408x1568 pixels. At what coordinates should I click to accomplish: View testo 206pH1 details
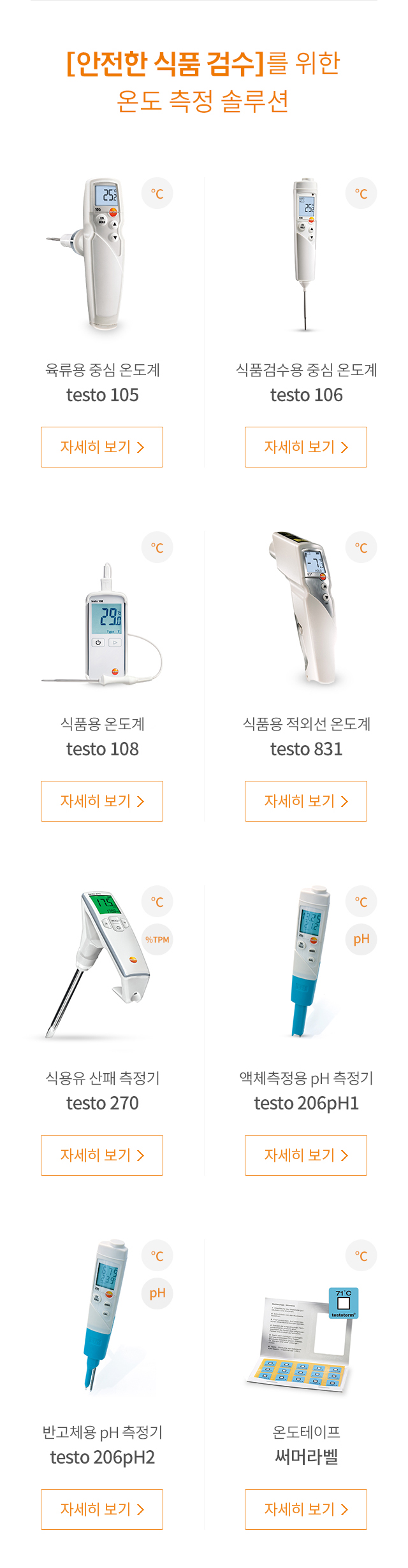(306, 1155)
